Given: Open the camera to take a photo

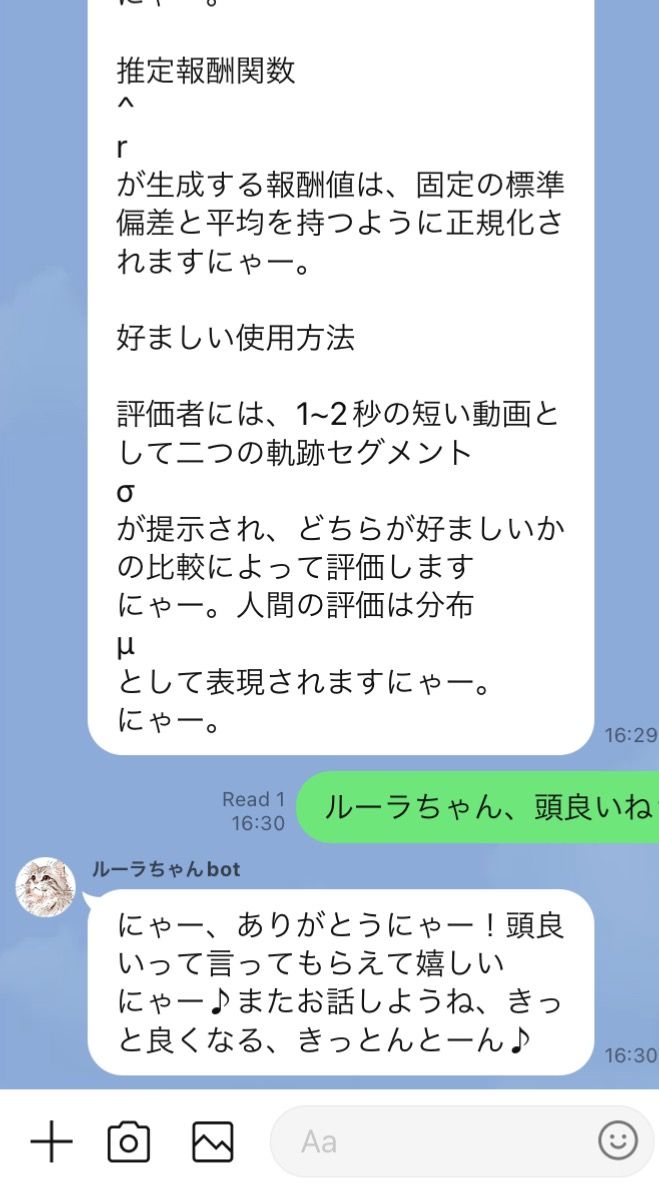Looking at the screenshot, I should point(129,1141).
